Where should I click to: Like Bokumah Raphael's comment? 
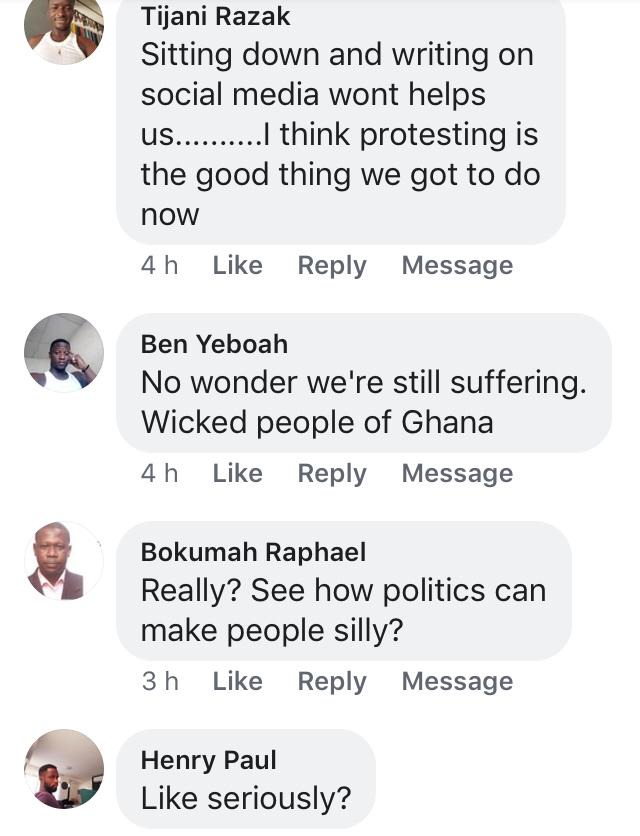[x=237, y=681]
